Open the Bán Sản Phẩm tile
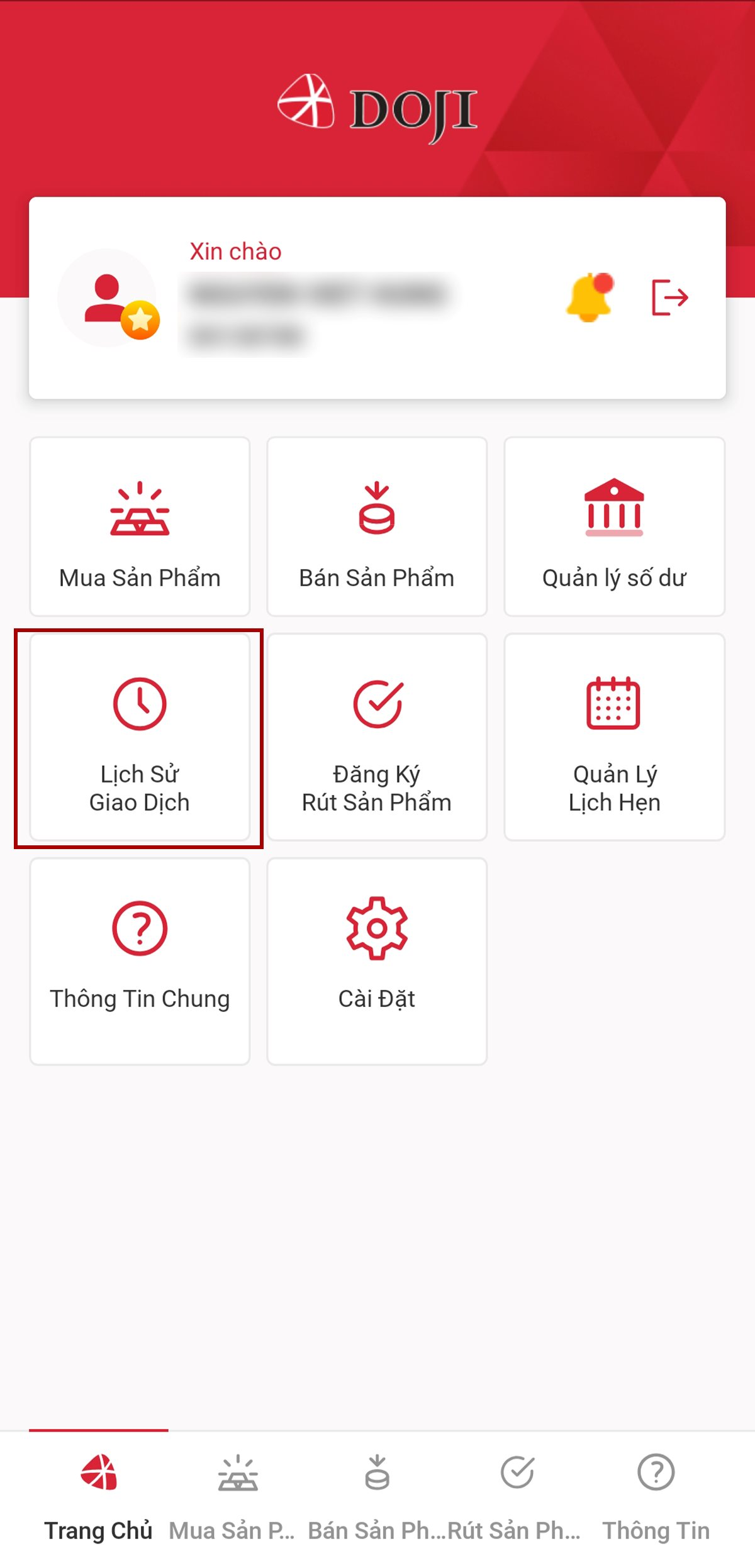Viewport: 755px width, 1568px height. (377, 527)
